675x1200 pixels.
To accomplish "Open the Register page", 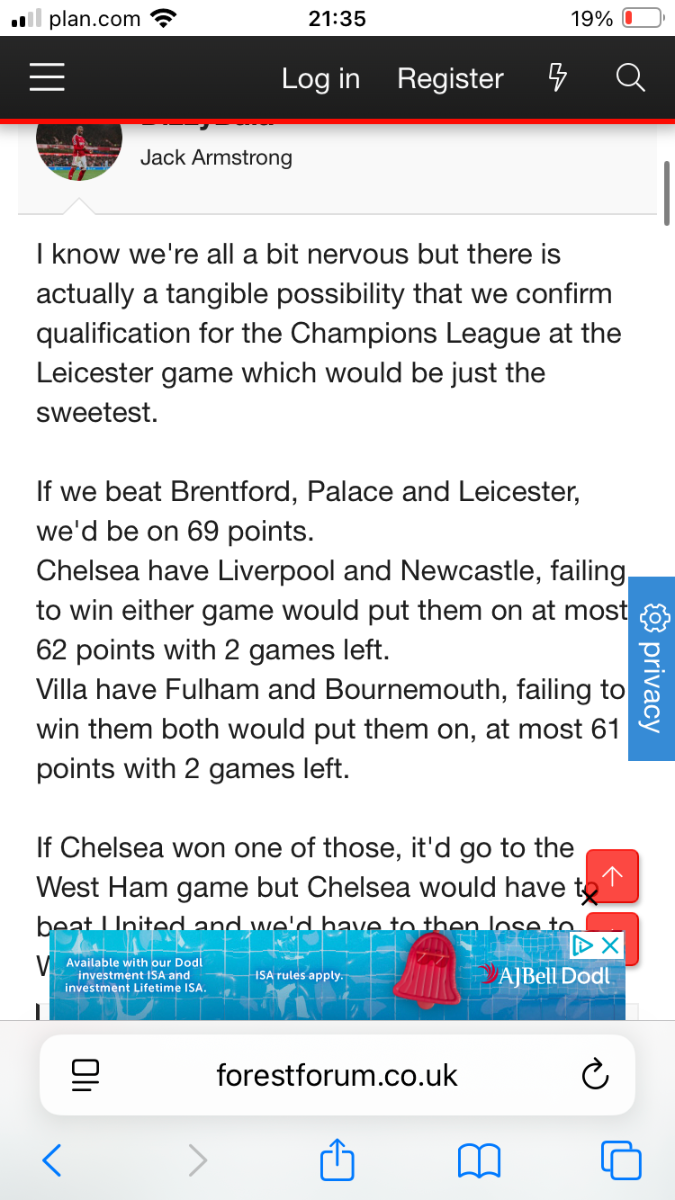I will coord(450,78).
